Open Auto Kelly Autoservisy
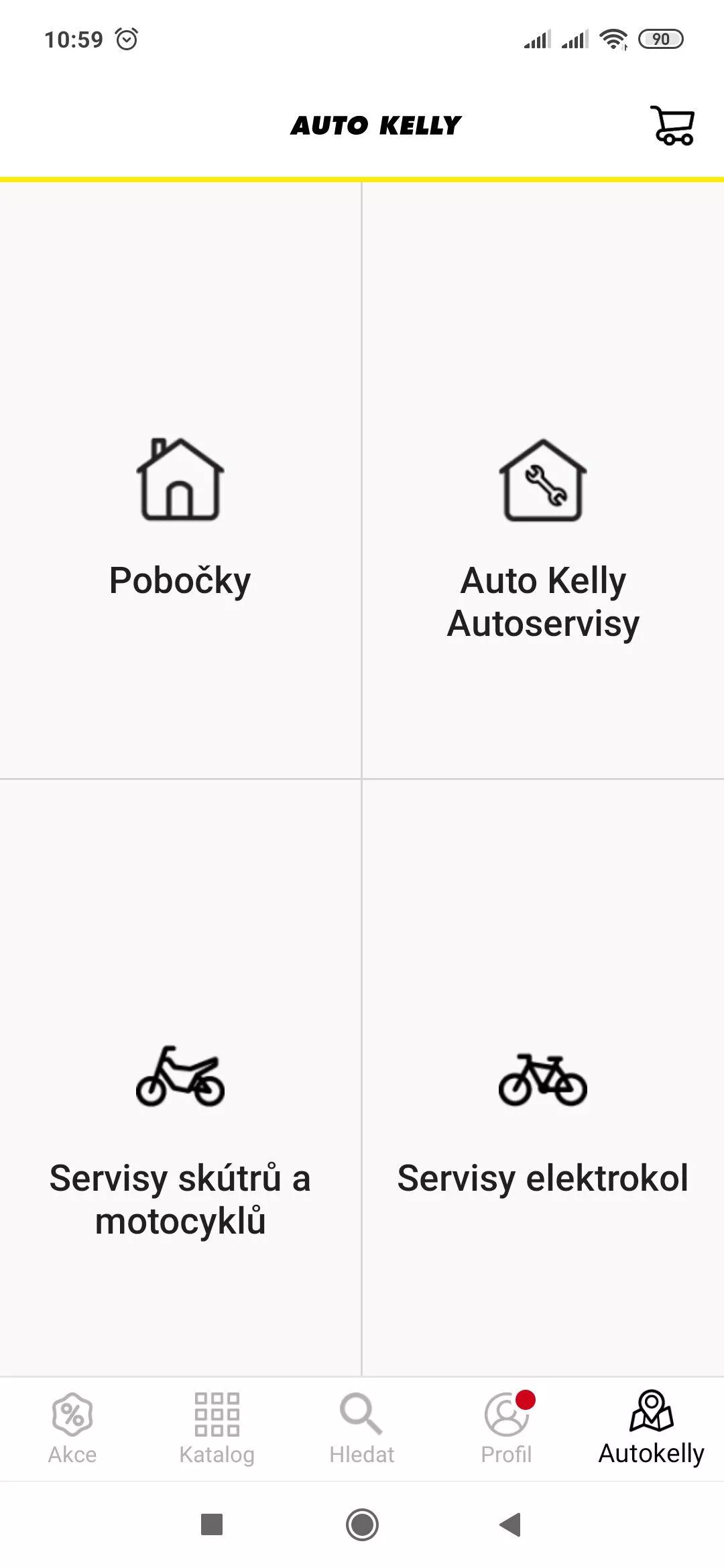The image size is (724, 1568). [544, 480]
